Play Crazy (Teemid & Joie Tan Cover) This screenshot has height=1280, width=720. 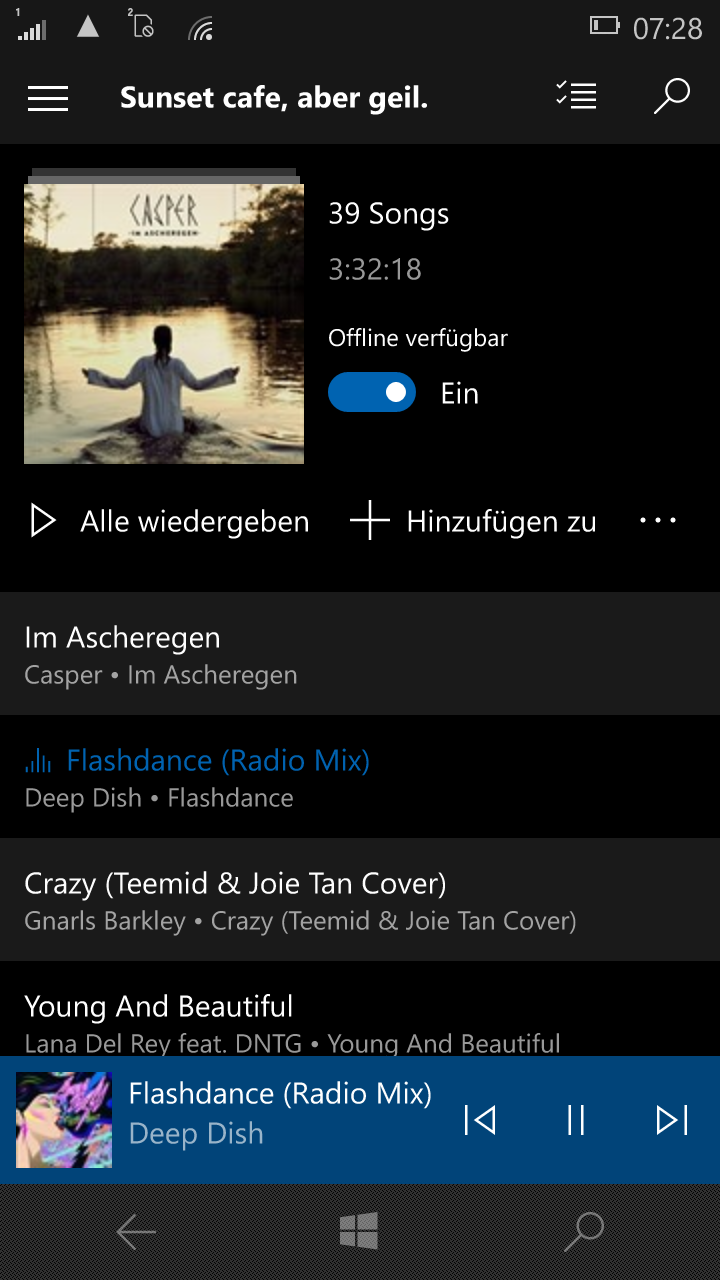coord(300,900)
